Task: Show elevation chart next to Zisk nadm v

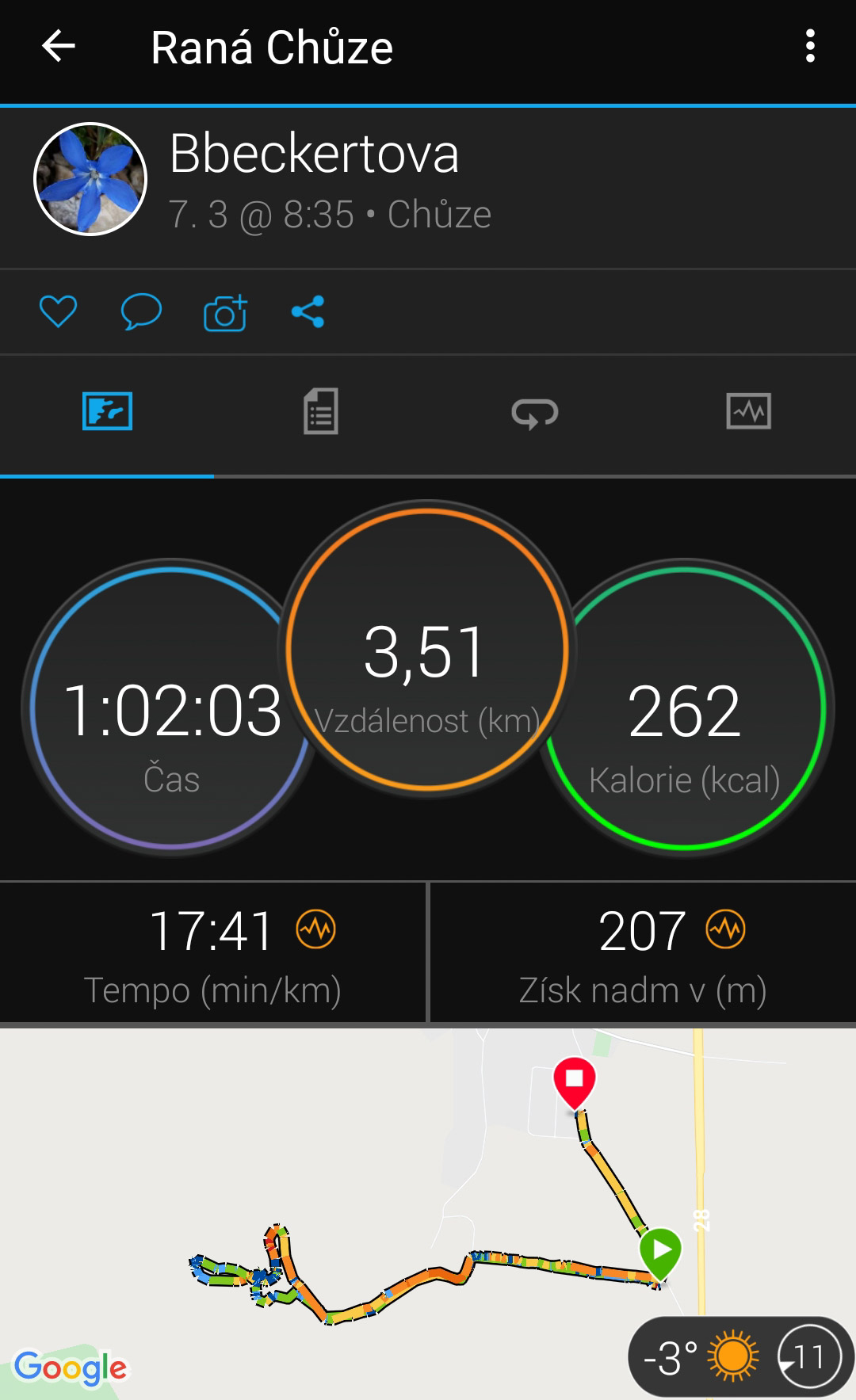Action: click(726, 929)
